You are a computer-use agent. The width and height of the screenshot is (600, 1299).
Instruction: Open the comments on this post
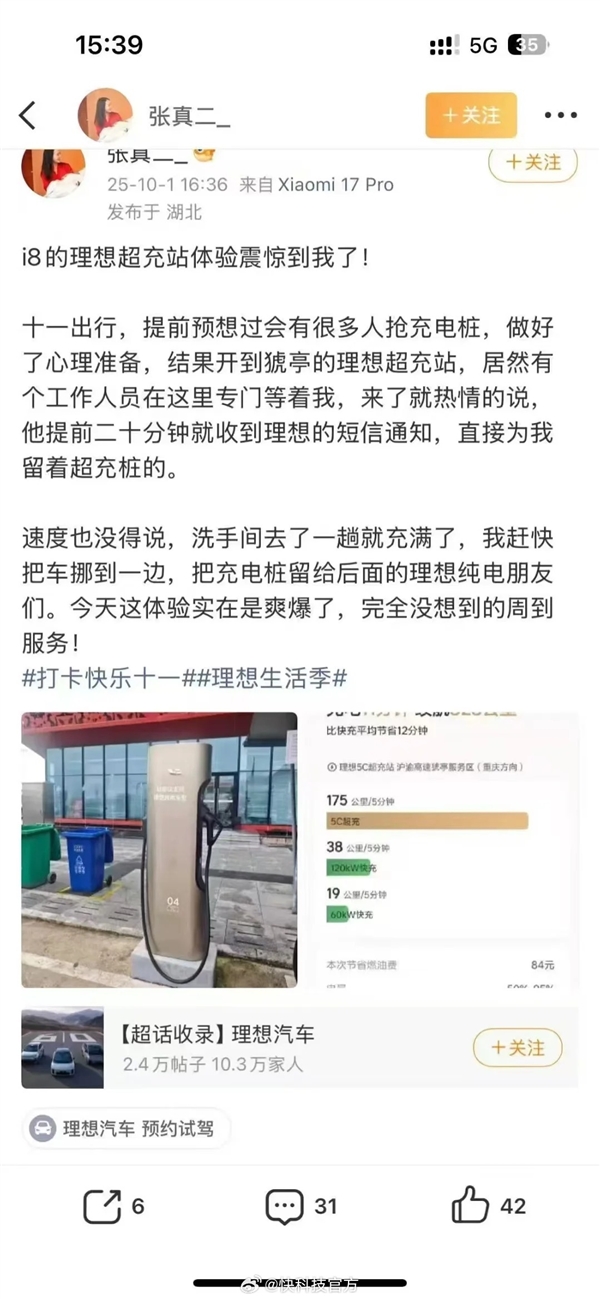tap(300, 1206)
